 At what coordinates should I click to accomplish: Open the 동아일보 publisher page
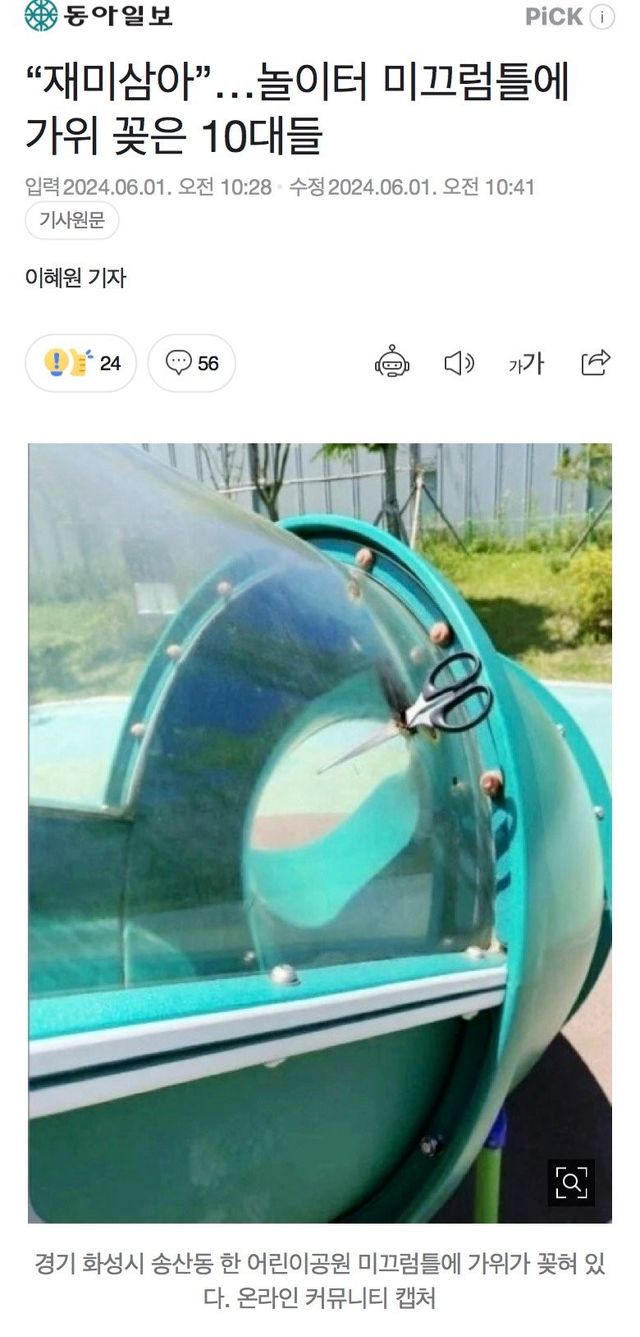point(99,16)
